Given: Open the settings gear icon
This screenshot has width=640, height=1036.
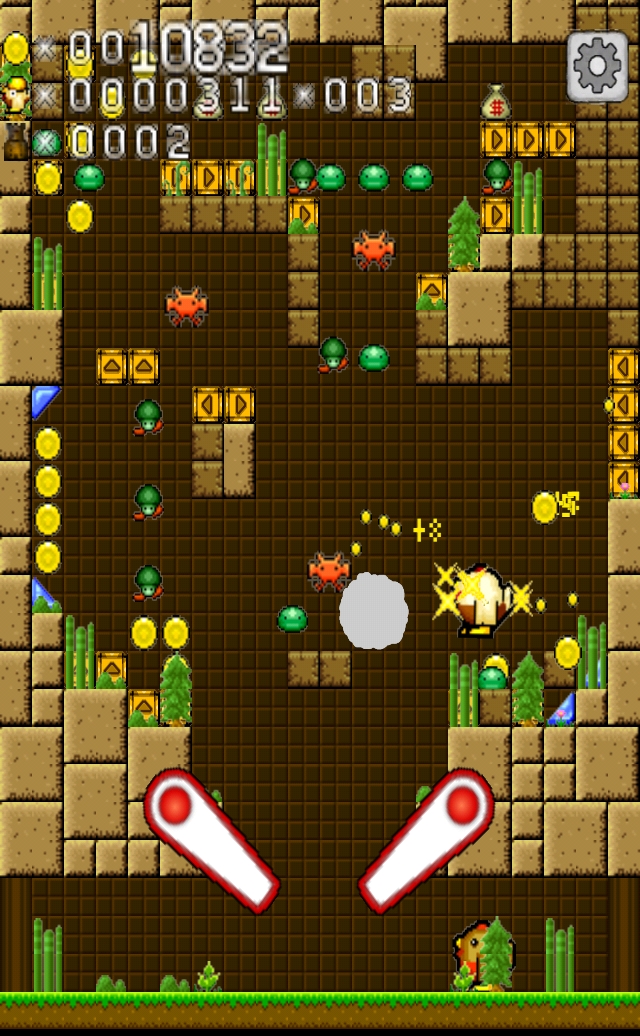Looking at the screenshot, I should click(x=598, y=67).
